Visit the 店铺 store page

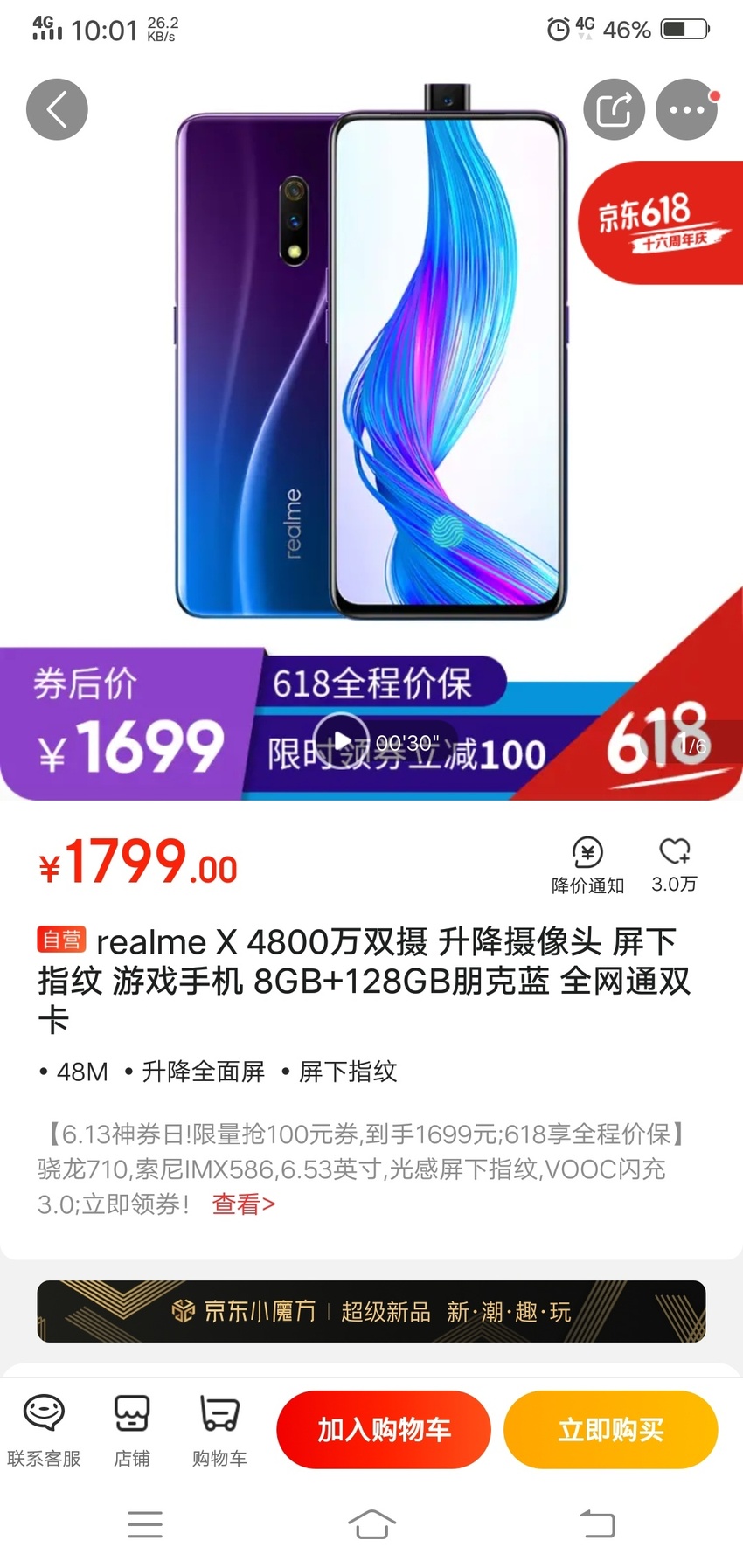click(x=132, y=1431)
